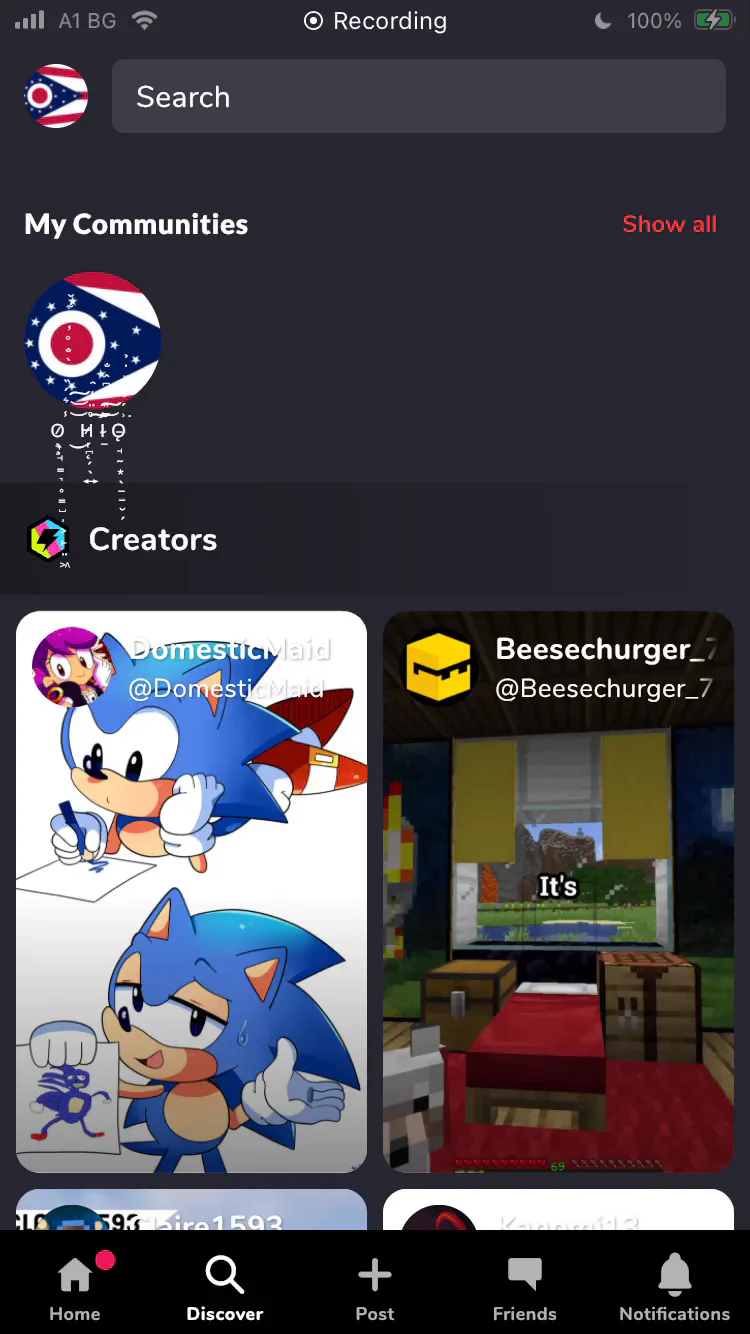This screenshot has width=750, height=1334.
Task: Open DomesticMaid's Sonic artwork card
Action: click(x=191, y=892)
